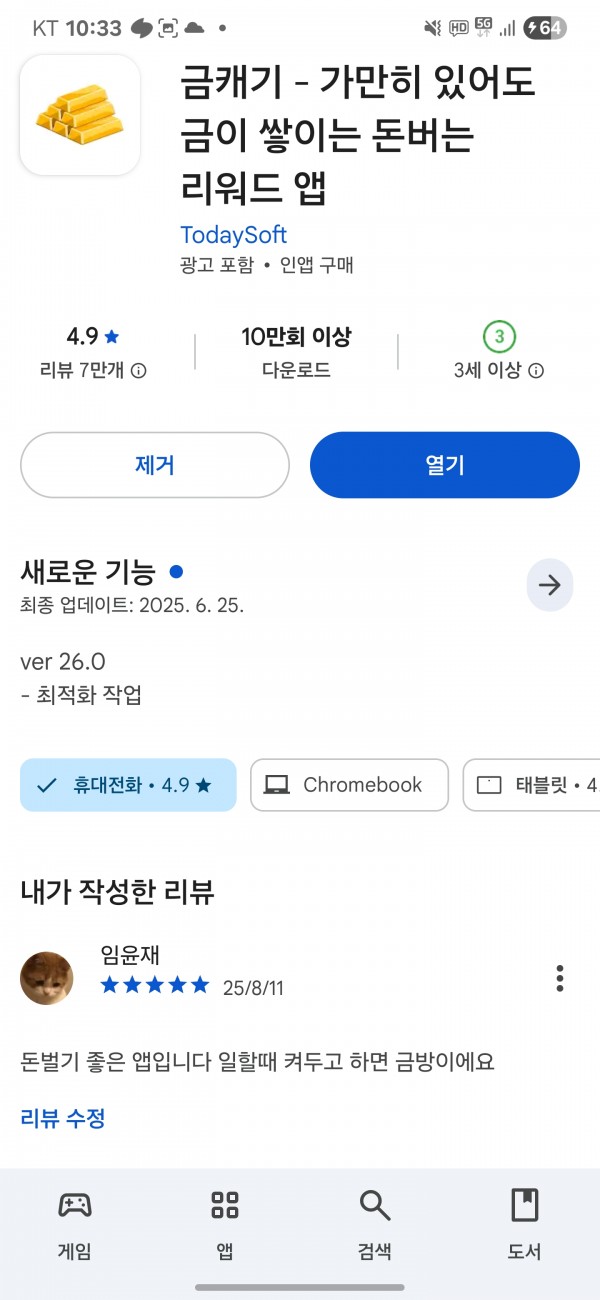Filter reviews by the Chromebook chip
The image size is (600, 1300).
349,785
